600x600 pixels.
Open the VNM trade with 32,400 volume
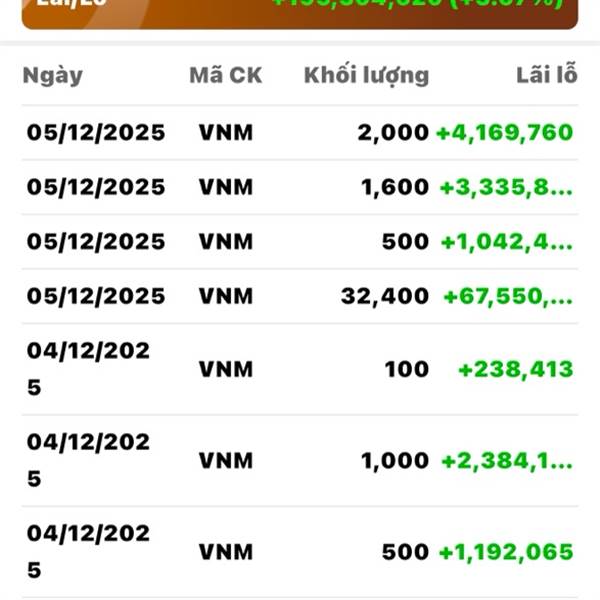pos(300,296)
